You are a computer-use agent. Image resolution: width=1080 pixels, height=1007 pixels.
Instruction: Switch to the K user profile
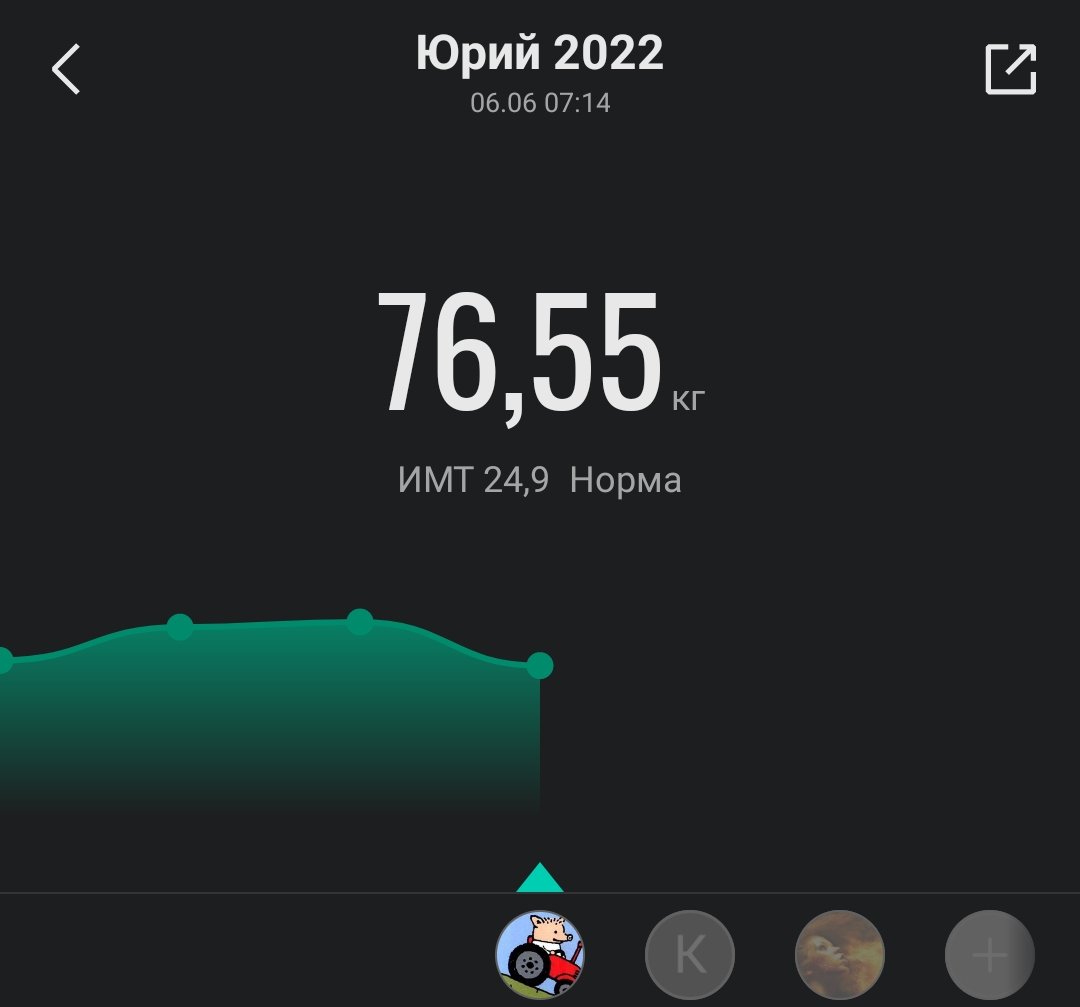point(690,955)
